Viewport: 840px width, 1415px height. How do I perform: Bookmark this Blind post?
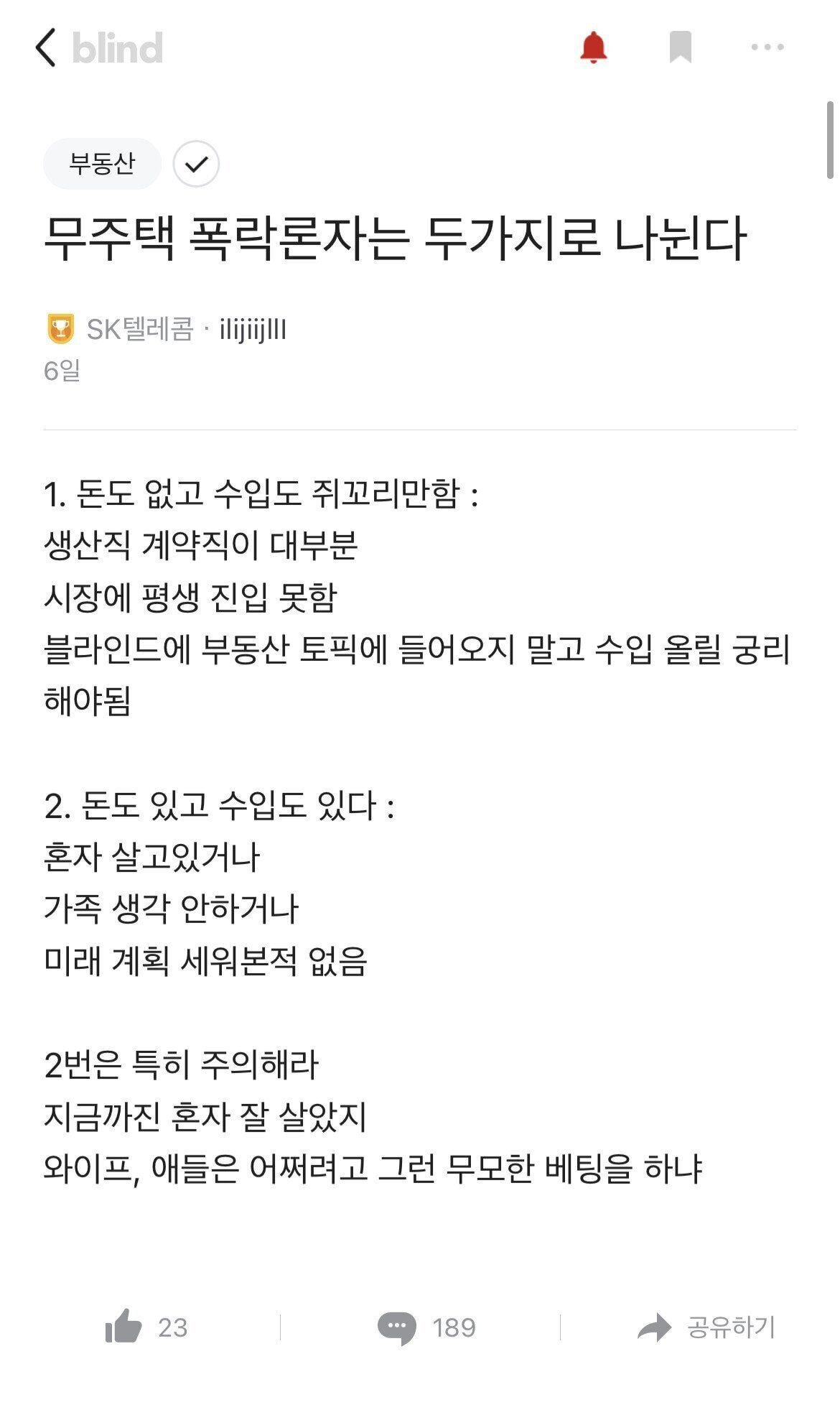680,48
